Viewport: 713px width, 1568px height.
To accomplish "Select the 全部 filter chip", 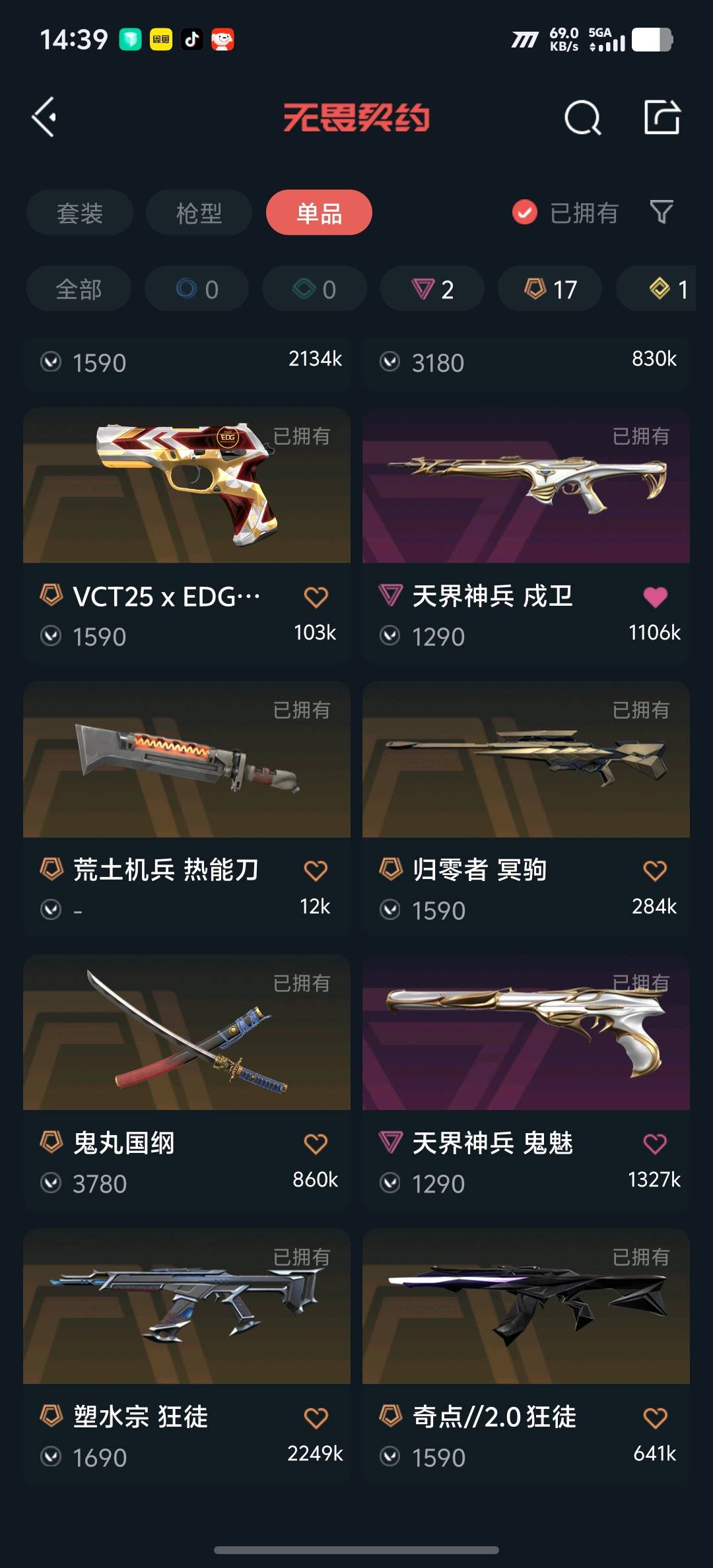I will pyautogui.click(x=79, y=289).
